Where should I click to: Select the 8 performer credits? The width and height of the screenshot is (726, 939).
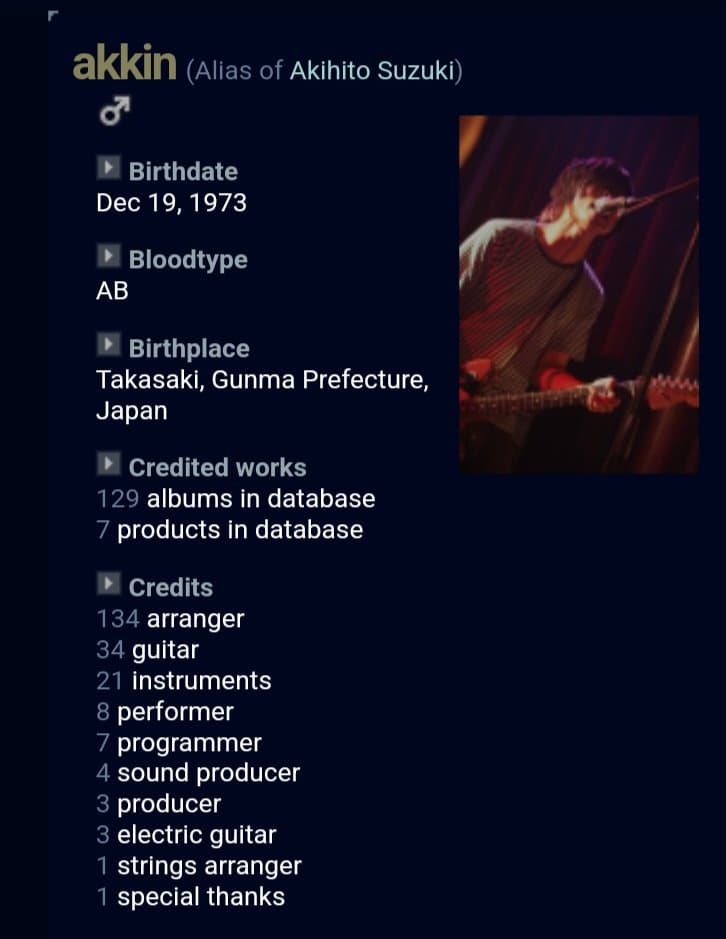tap(165, 712)
